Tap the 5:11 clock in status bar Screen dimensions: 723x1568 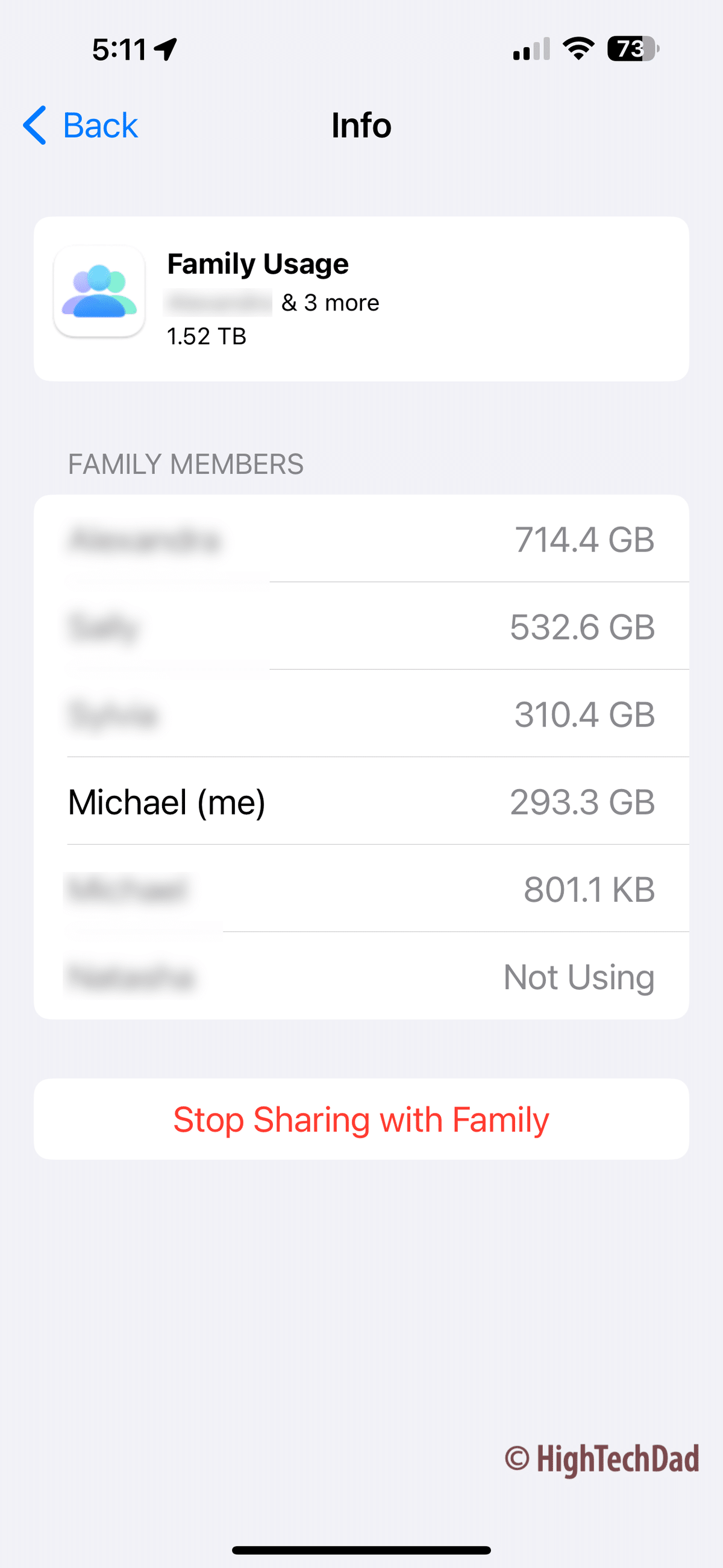tap(120, 49)
